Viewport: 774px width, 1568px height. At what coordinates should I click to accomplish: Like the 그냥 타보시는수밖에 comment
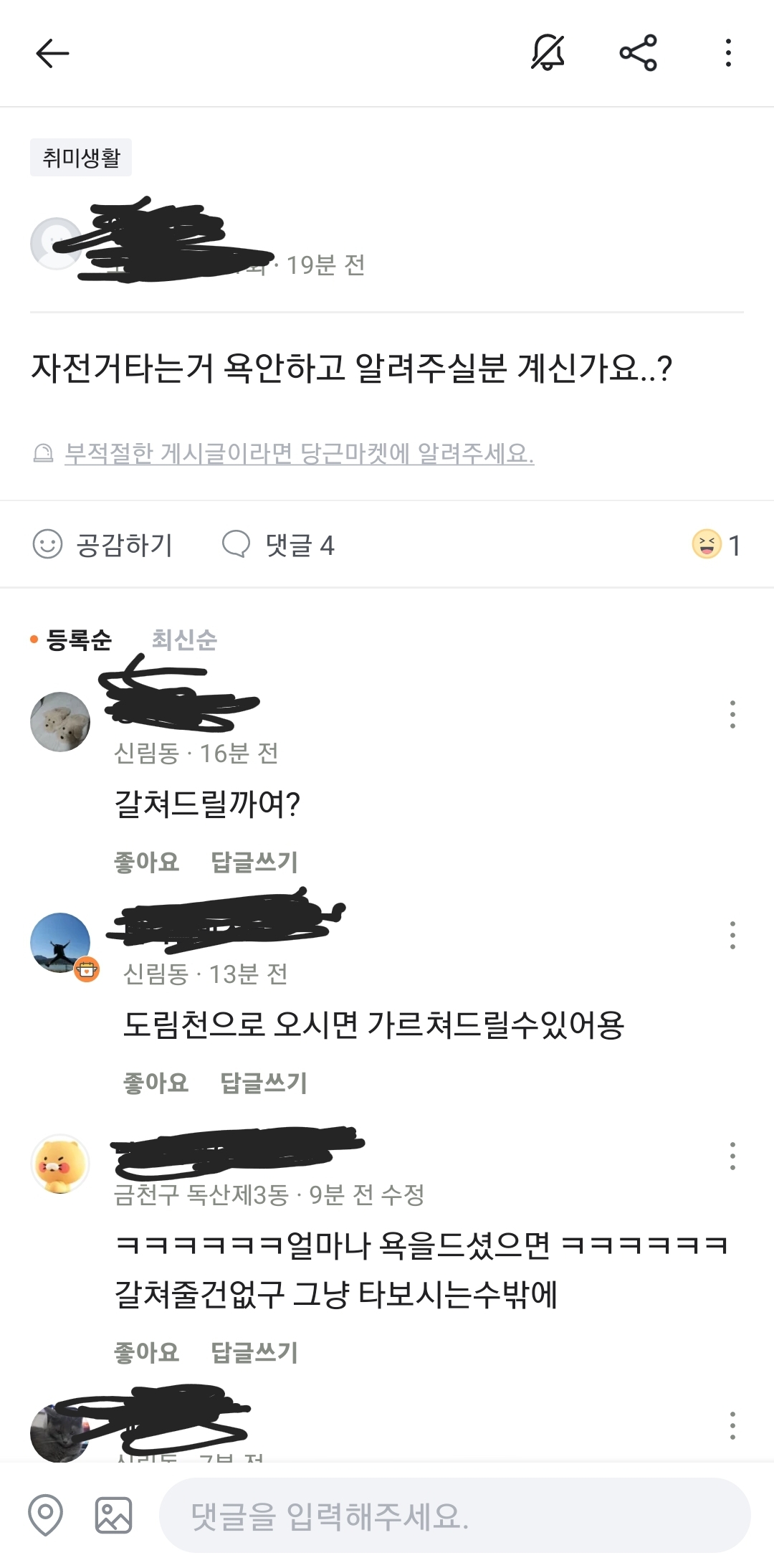click(146, 1352)
